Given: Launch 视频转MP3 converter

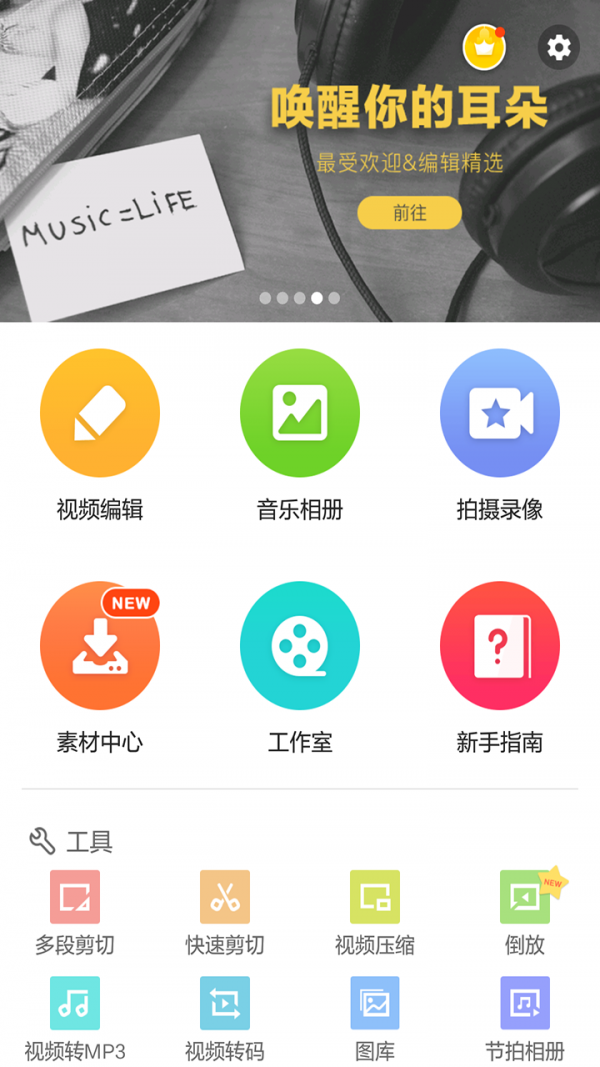Looking at the screenshot, I should pyautogui.click(x=75, y=1003).
